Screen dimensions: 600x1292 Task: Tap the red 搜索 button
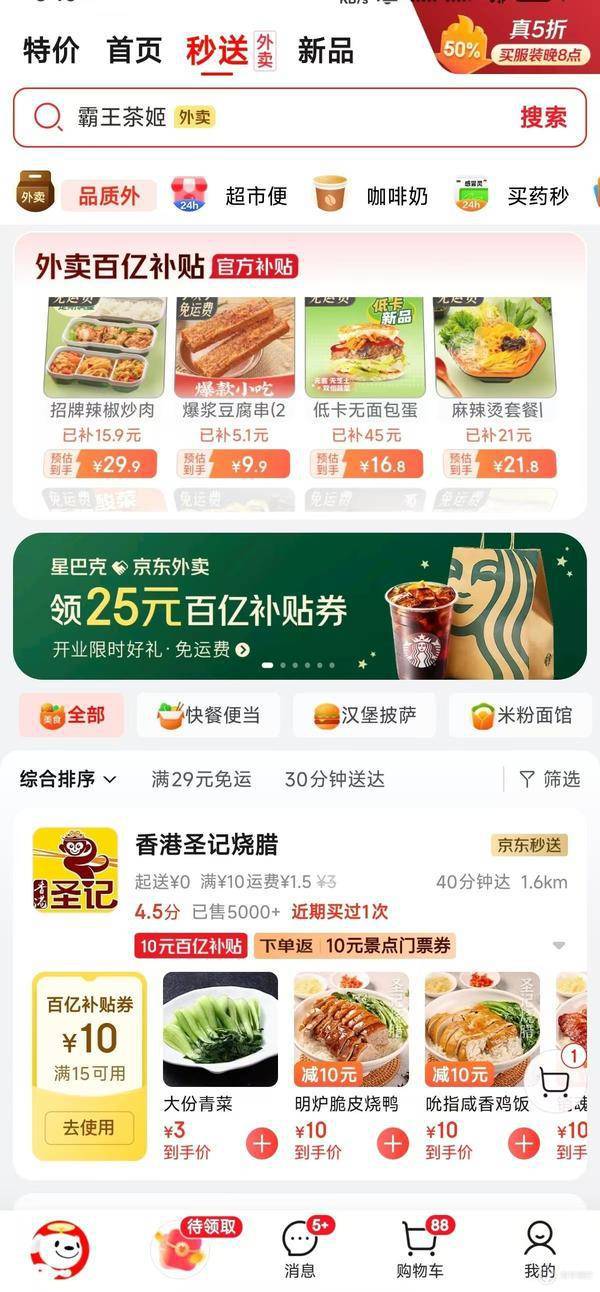pyautogui.click(x=543, y=117)
